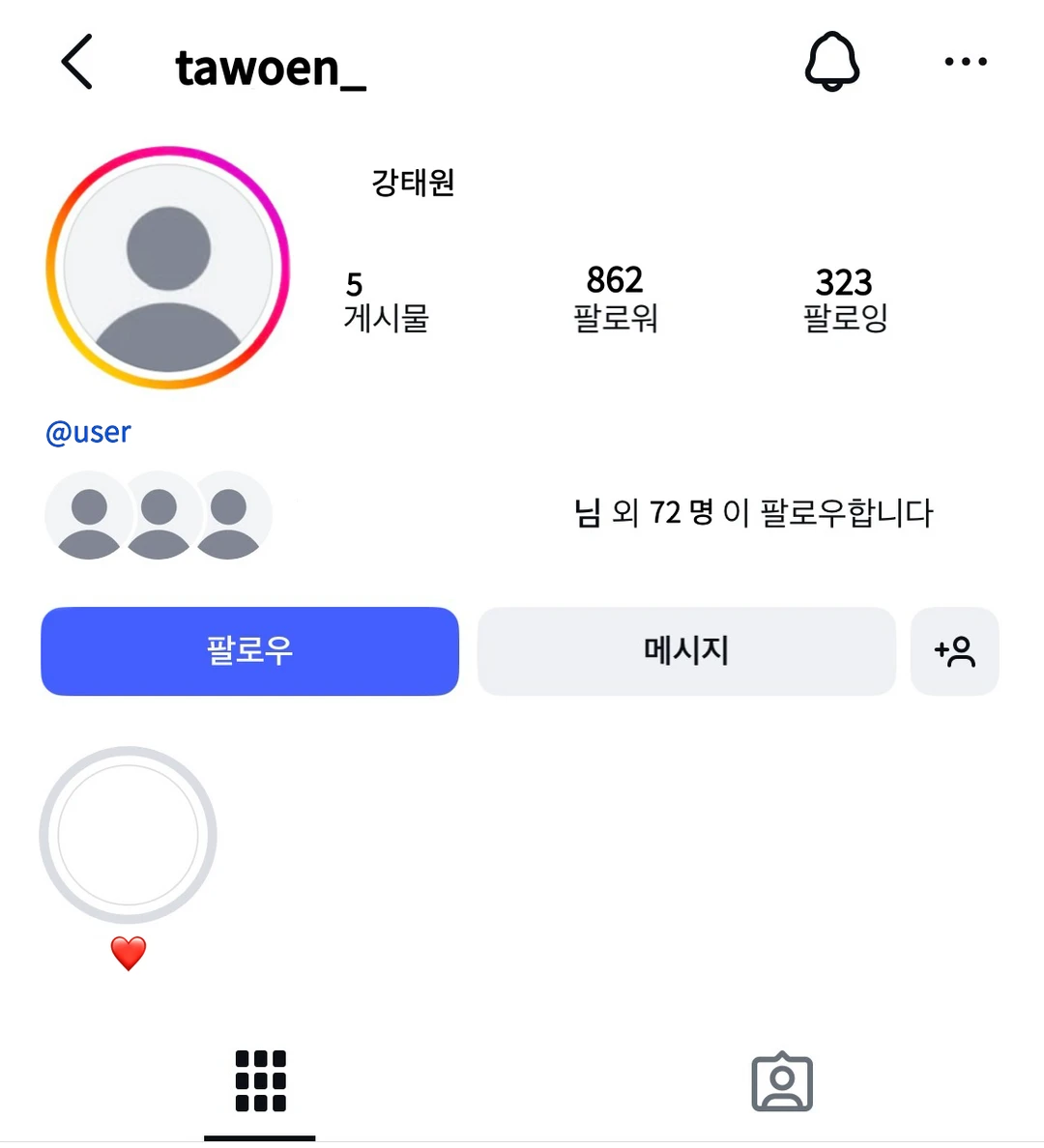Open the three-dot overflow menu
Viewport: 1044px width, 1148px height.
(965, 62)
